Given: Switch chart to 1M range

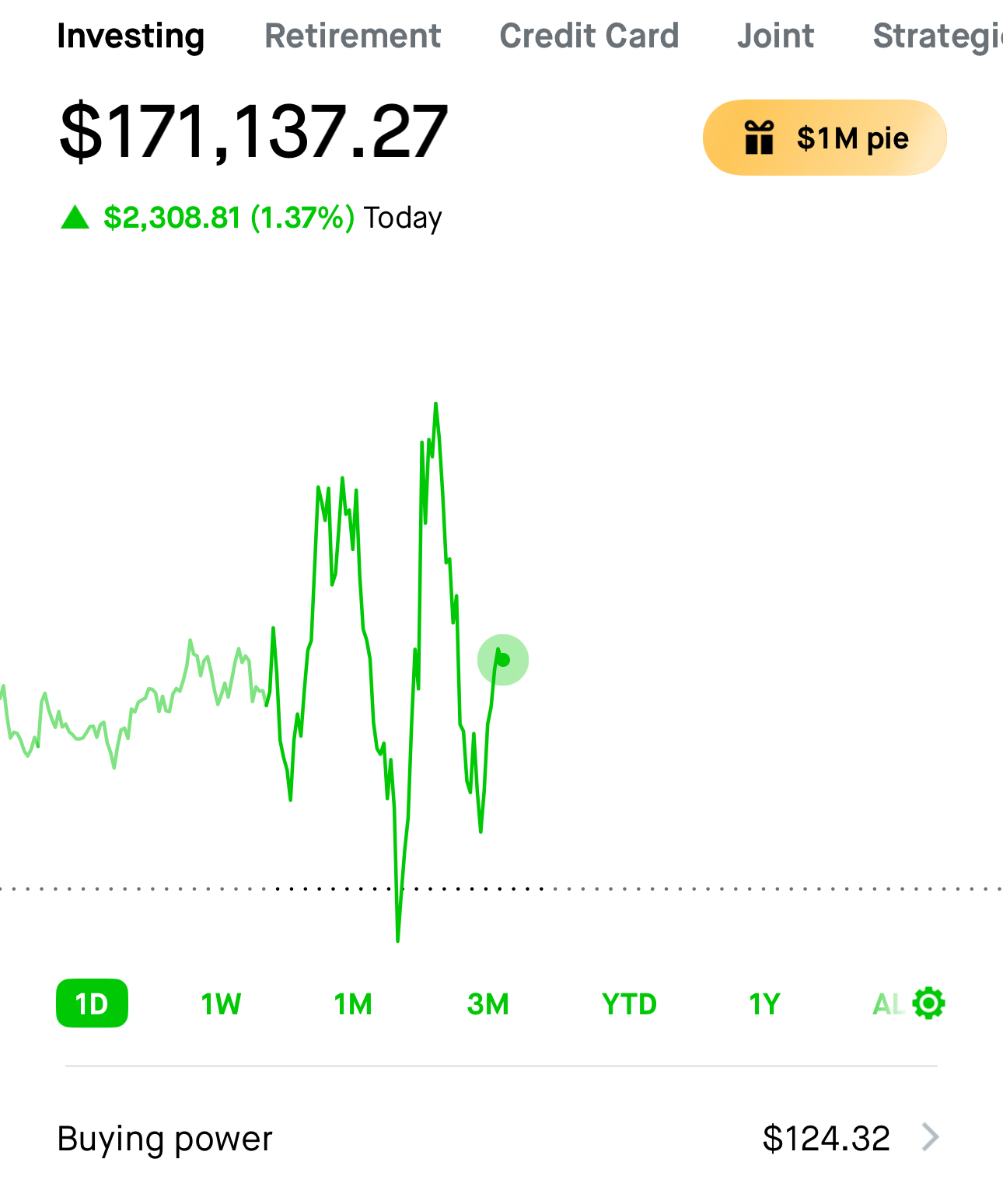Looking at the screenshot, I should [x=353, y=1004].
